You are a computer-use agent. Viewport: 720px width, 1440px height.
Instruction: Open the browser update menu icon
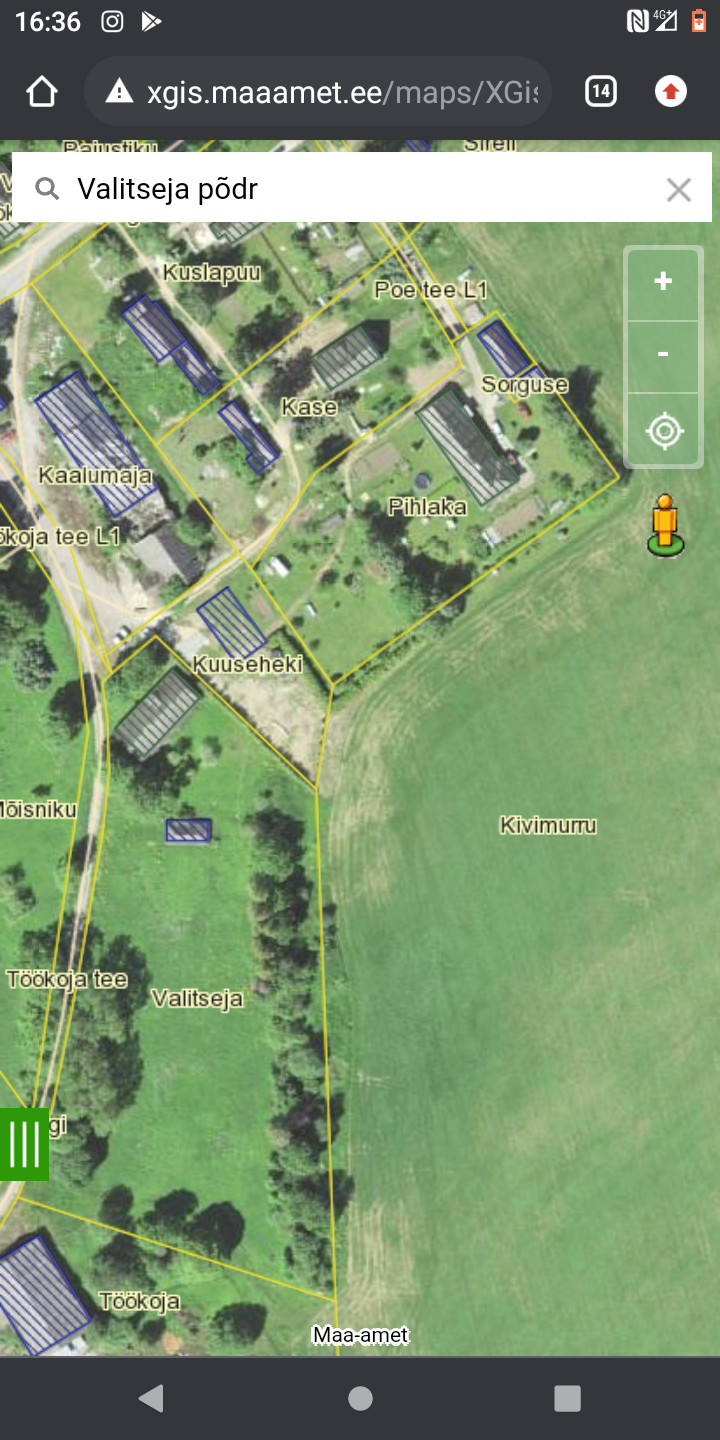click(x=670, y=93)
